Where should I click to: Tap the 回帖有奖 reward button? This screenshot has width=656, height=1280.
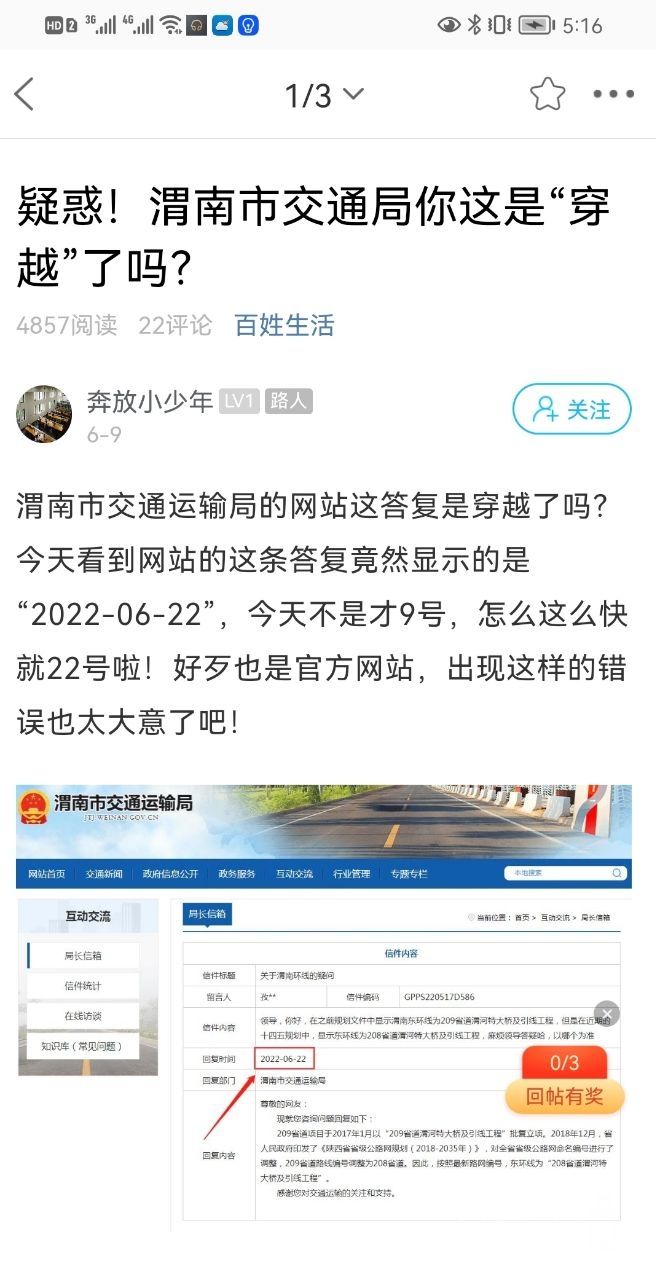pyautogui.click(x=565, y=1096)
